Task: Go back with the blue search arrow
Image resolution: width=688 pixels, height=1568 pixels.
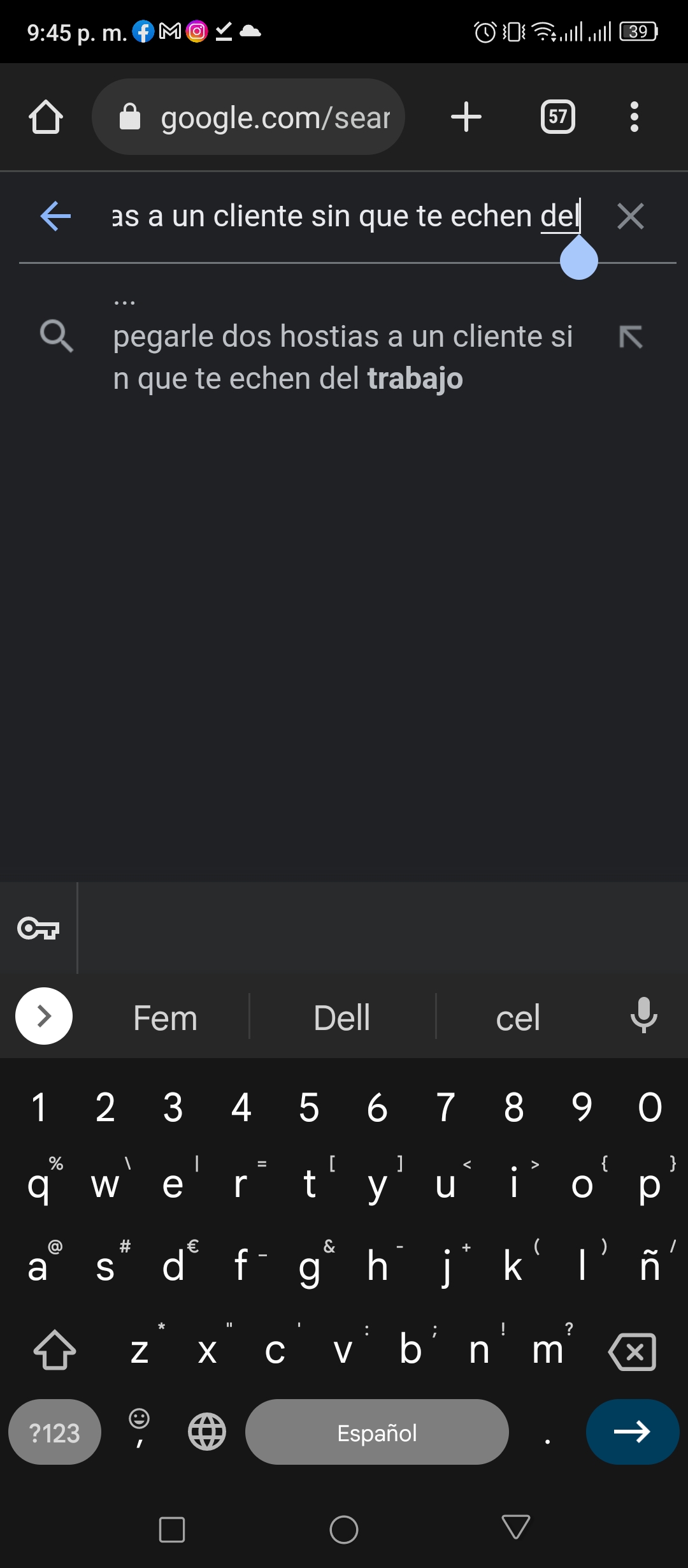Action: tap(55, 216)
